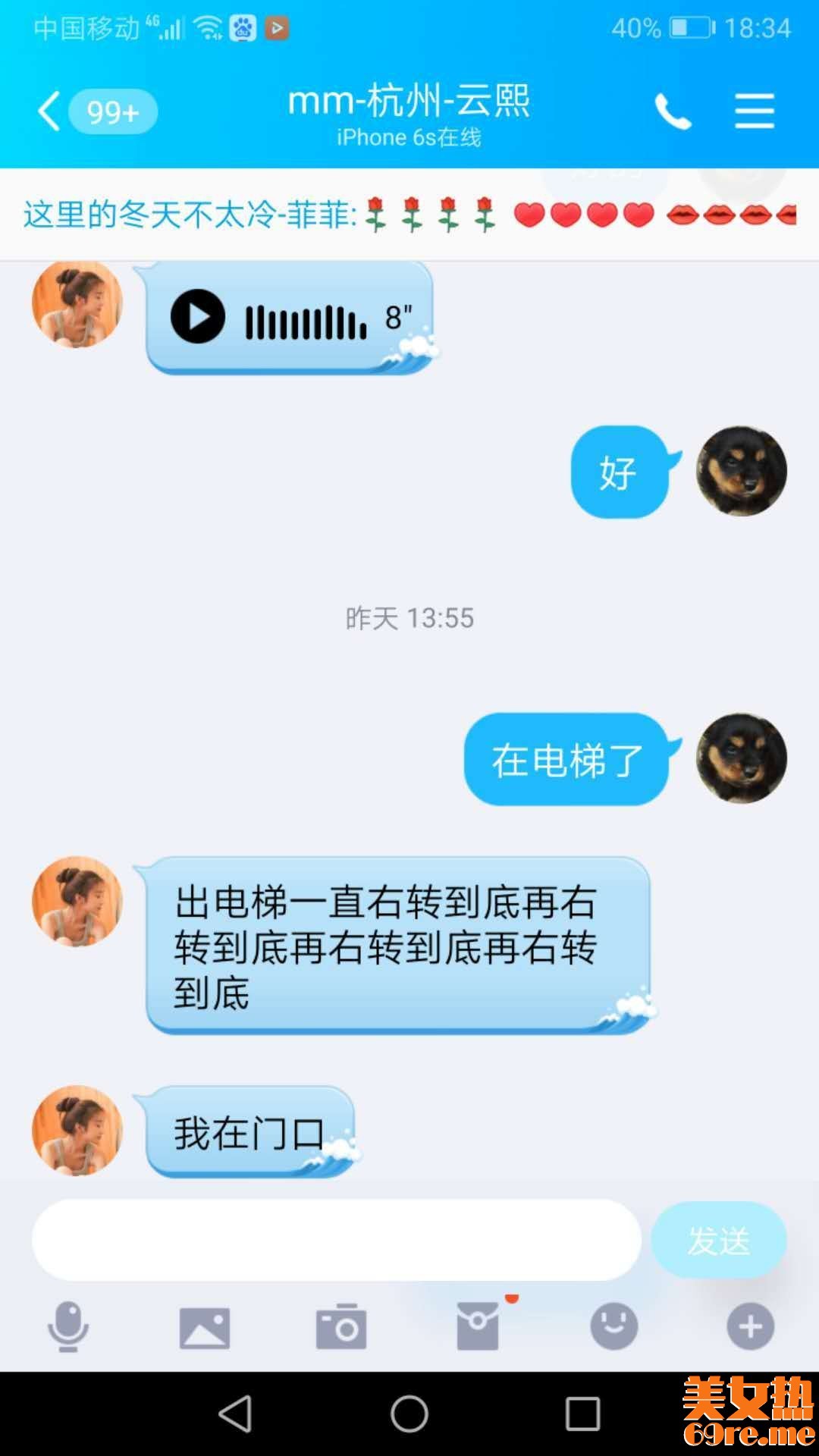Open my avatar beside 在电梯了
The height and width of the screenshot is (1456, 819).
[x=742, y=758]
